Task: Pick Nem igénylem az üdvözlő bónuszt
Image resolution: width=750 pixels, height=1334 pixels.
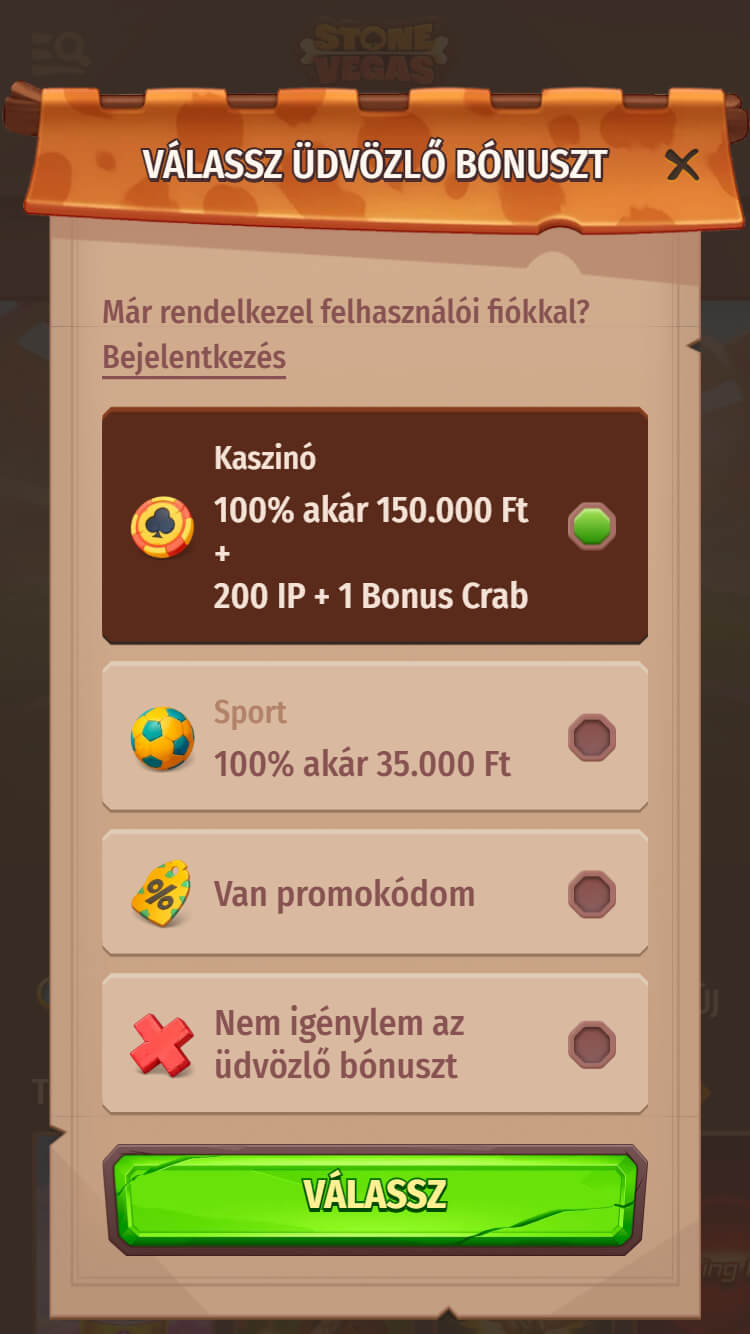Action: [375, 1045]
